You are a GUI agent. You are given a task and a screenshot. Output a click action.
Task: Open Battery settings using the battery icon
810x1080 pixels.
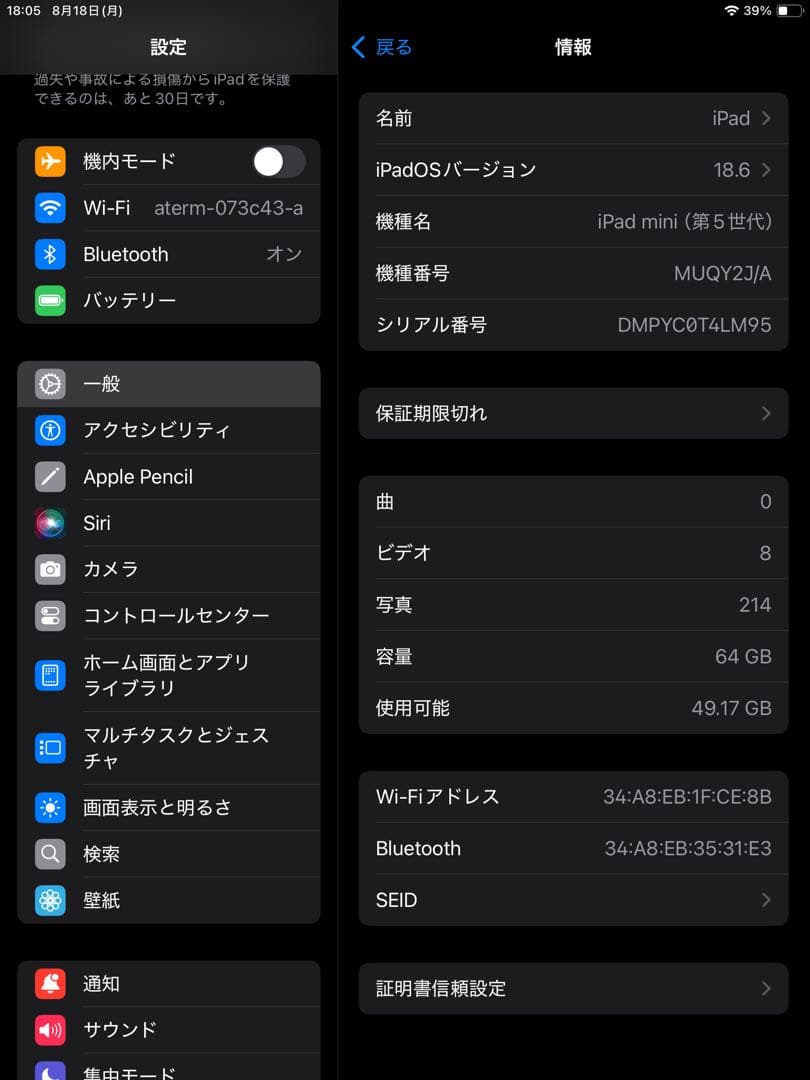(x=50, y=300)
